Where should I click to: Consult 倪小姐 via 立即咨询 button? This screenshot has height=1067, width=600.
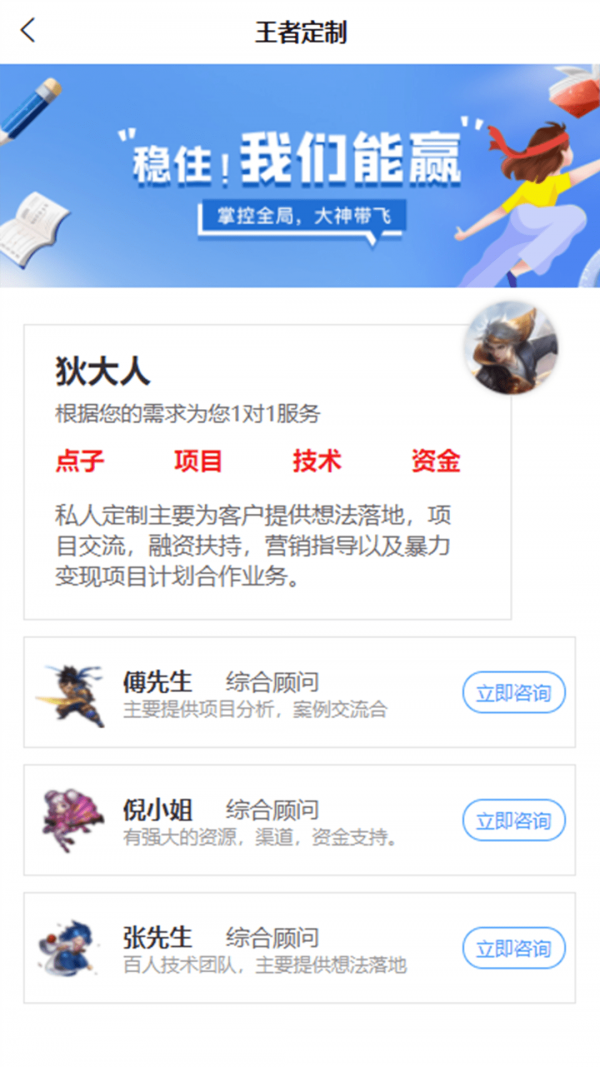point(514,821)
